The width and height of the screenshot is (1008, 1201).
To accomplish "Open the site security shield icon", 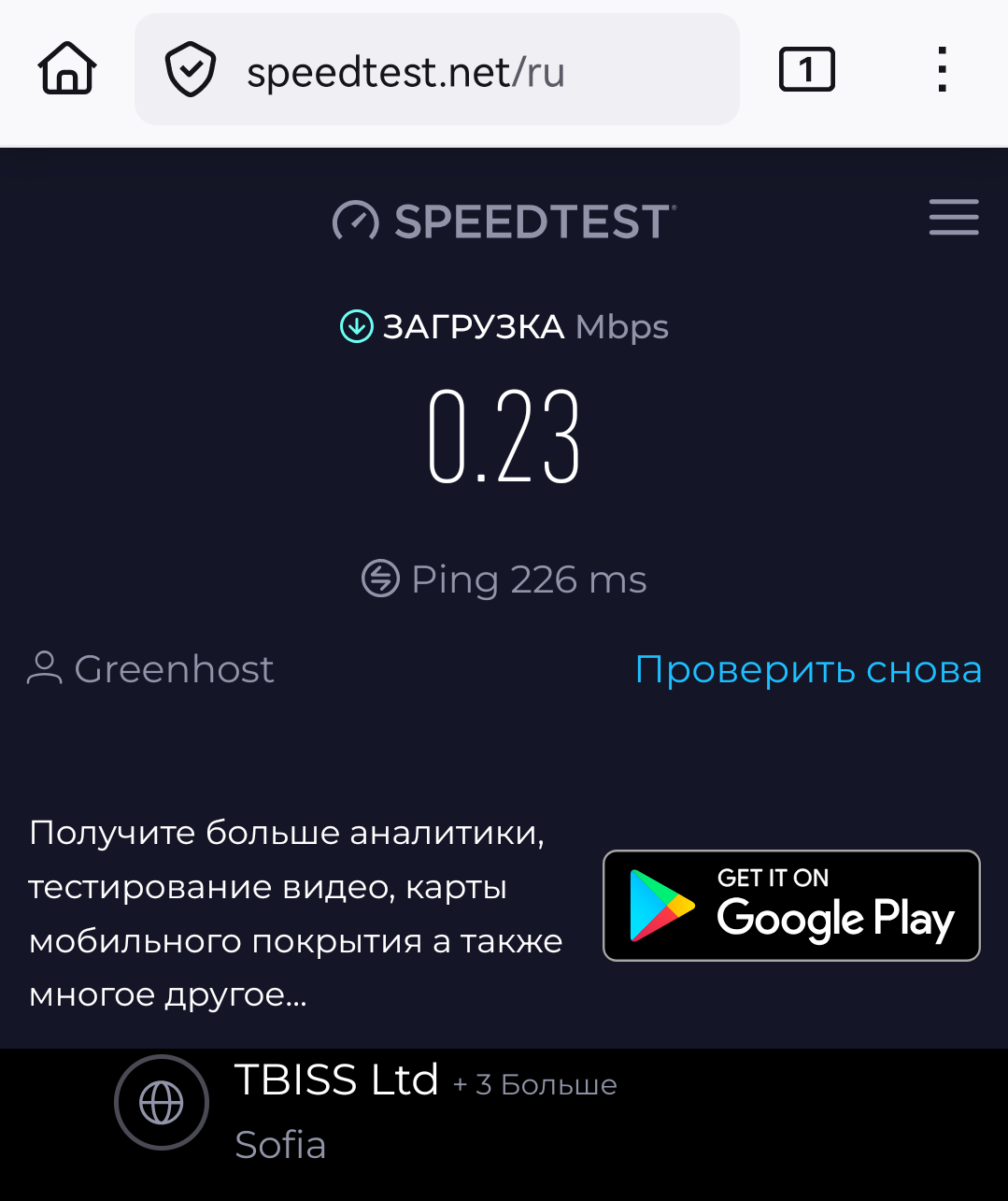I will [x=191, y=71].
